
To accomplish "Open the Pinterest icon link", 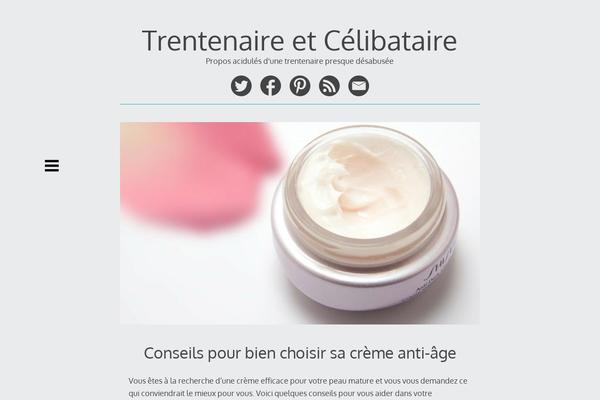I will pos(300,86).
